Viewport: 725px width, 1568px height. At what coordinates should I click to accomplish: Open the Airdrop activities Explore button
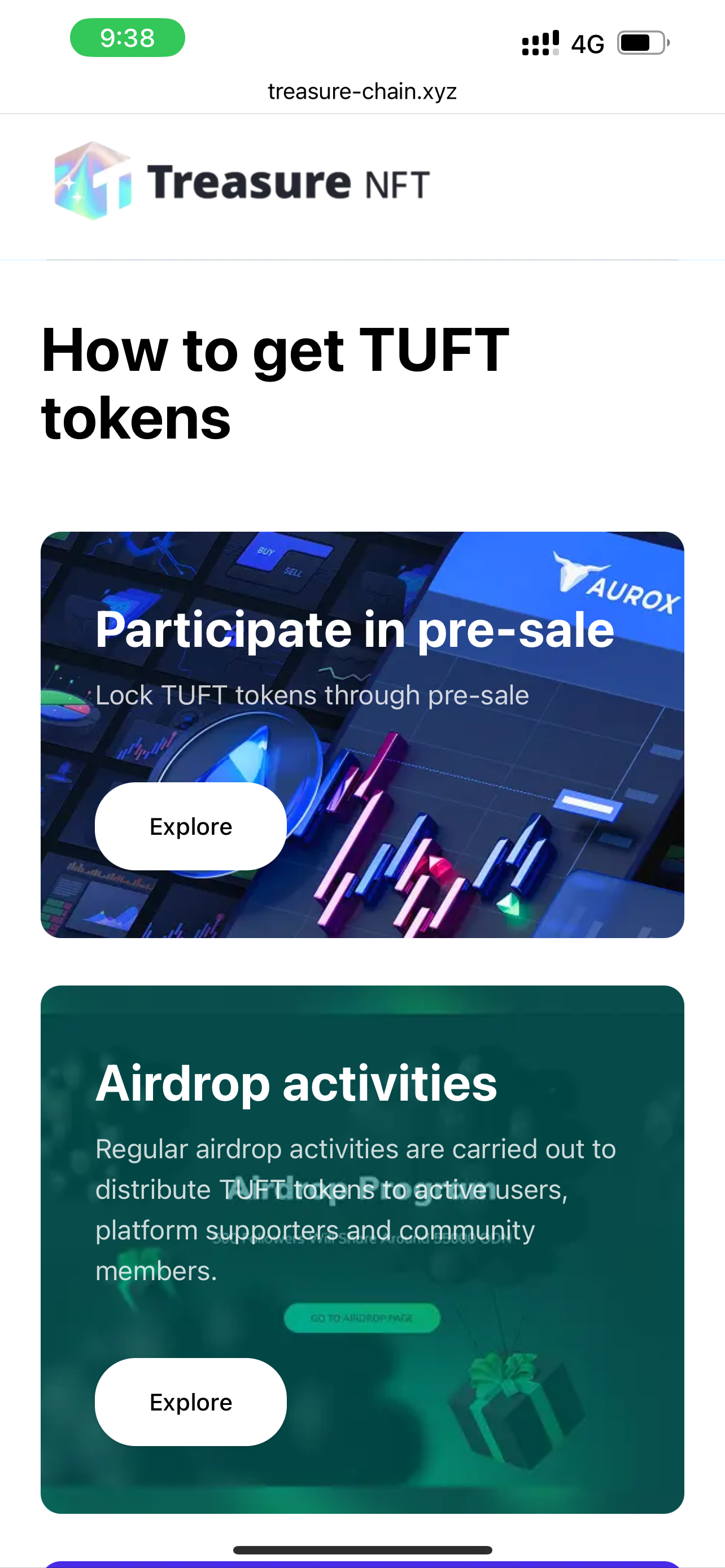point(190,1401)
